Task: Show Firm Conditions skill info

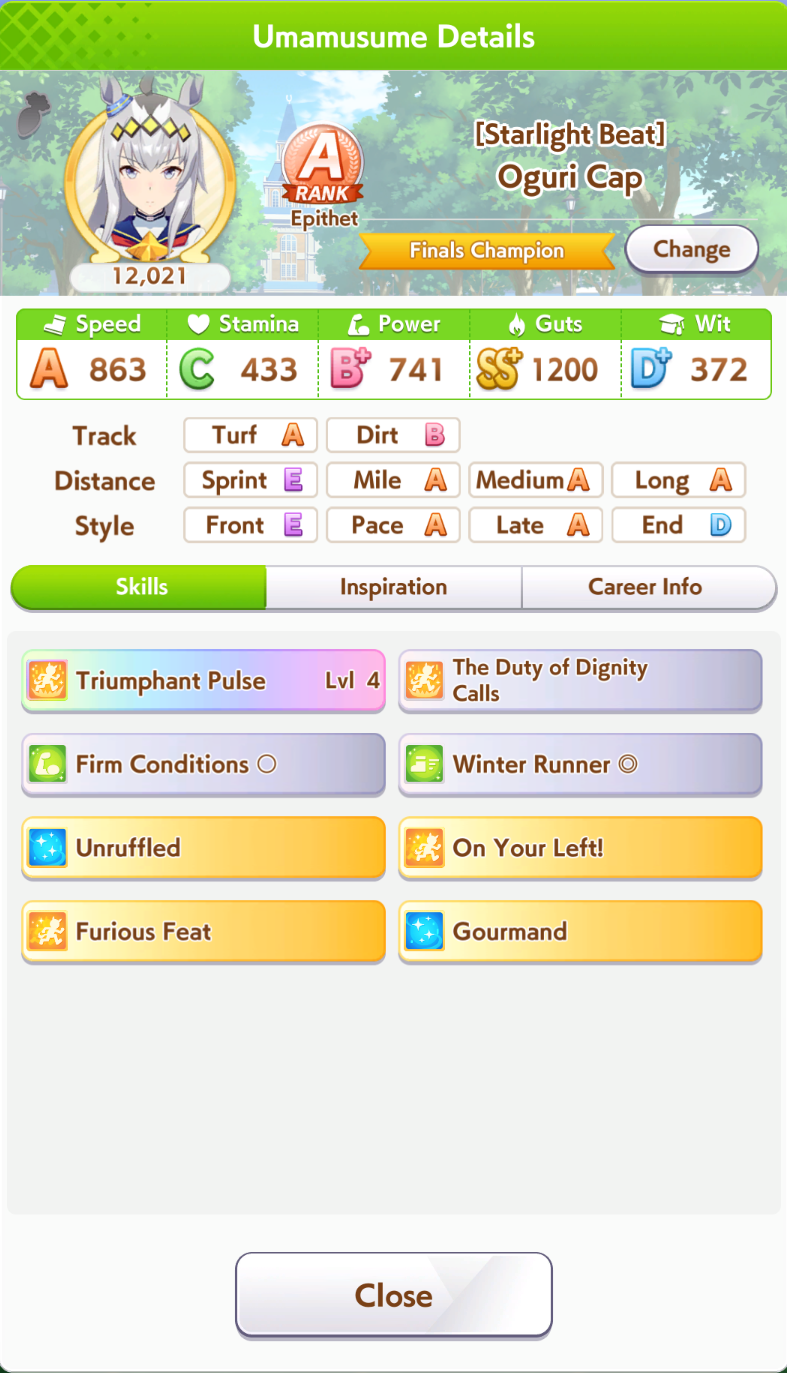Action: tap(203, 765)
